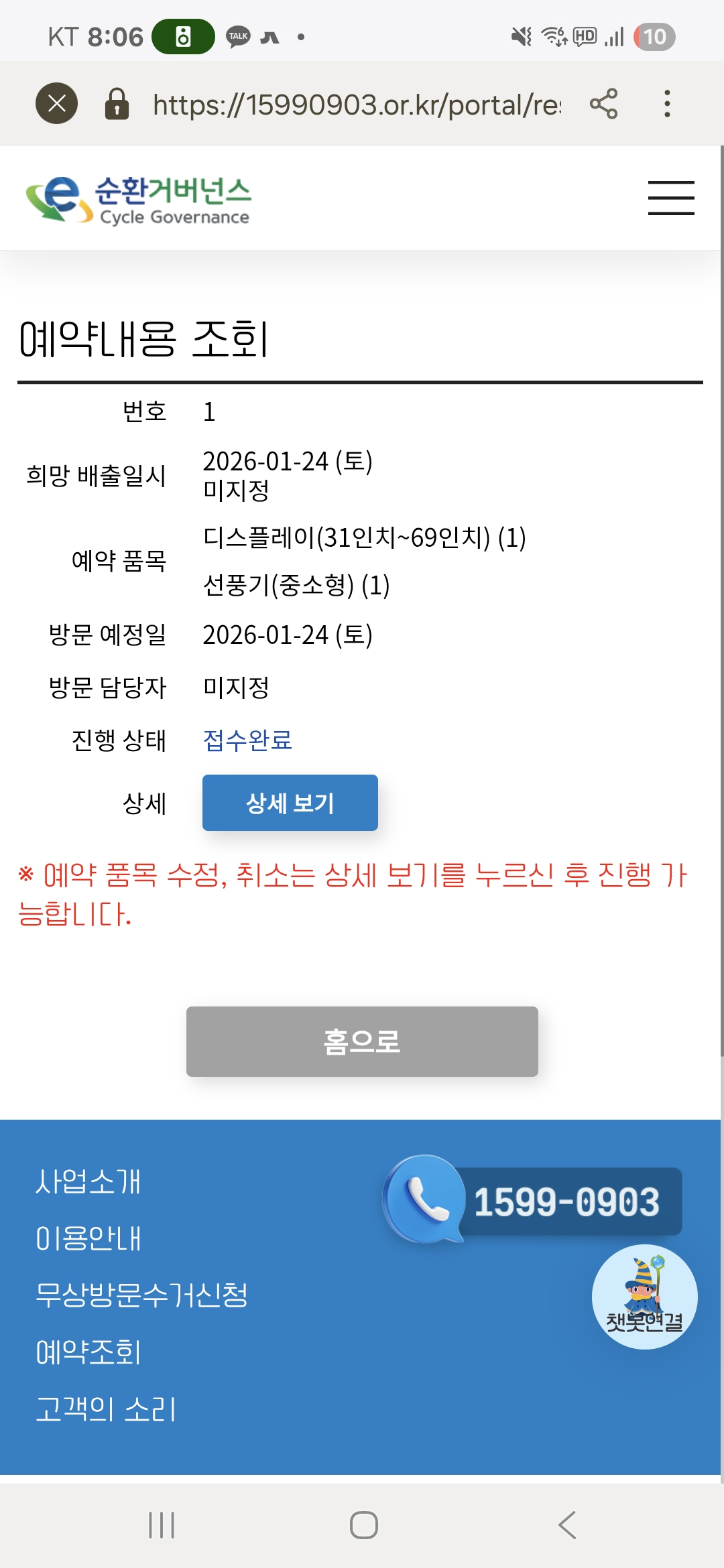
Task: Close the browser tab with the X button
Action: click(x=56, y=104)
